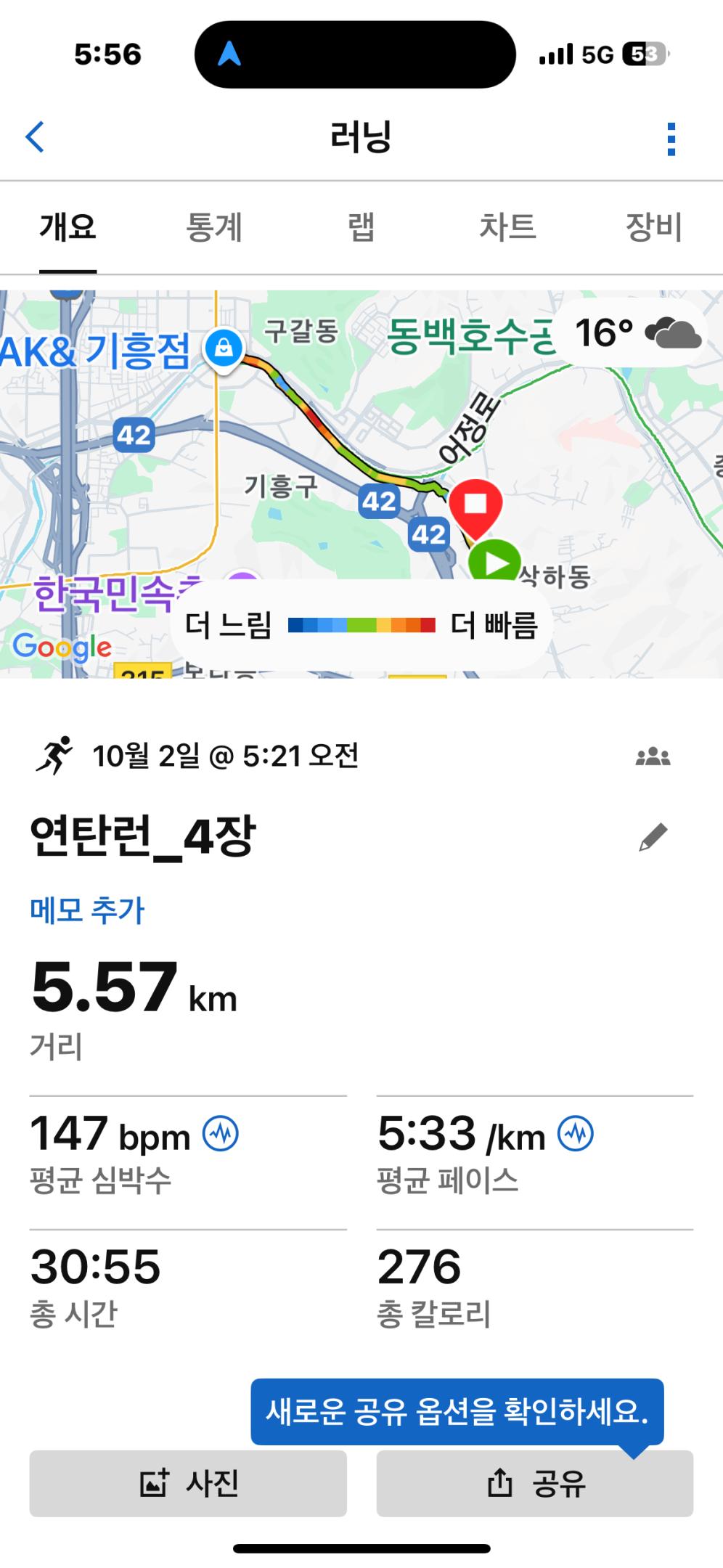This screenshot has width=723, height=1568.
Task: Open the three-dot overflow menu
Action: 671,139
